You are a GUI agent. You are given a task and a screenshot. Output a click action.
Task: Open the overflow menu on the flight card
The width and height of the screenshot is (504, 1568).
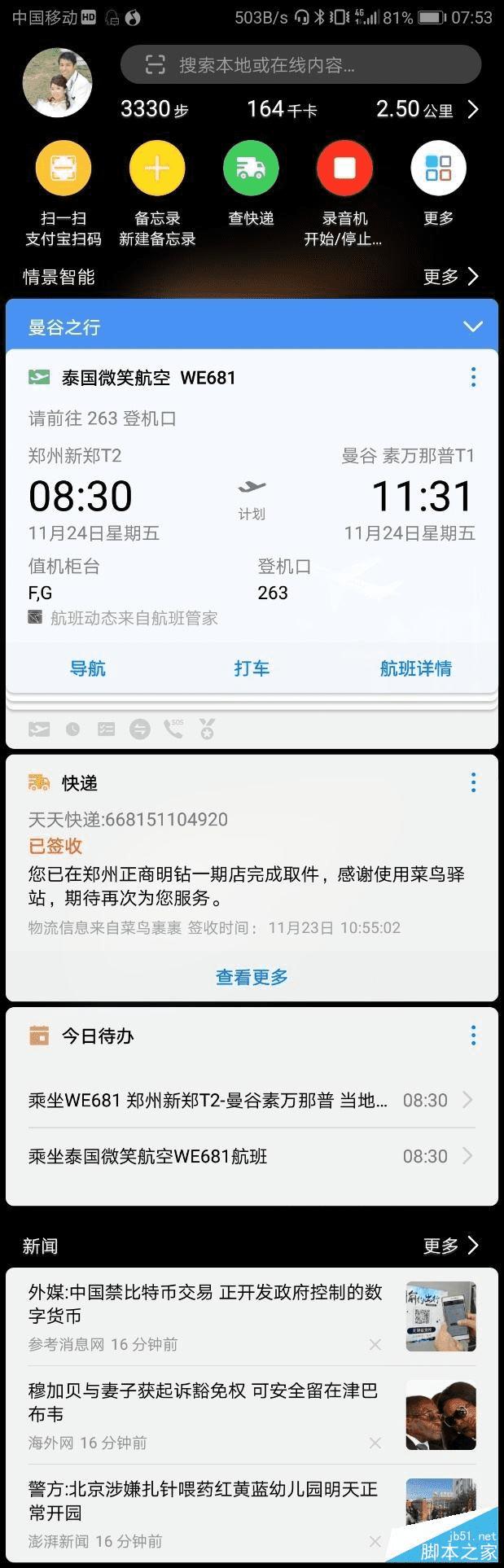(x=473, y=377)
